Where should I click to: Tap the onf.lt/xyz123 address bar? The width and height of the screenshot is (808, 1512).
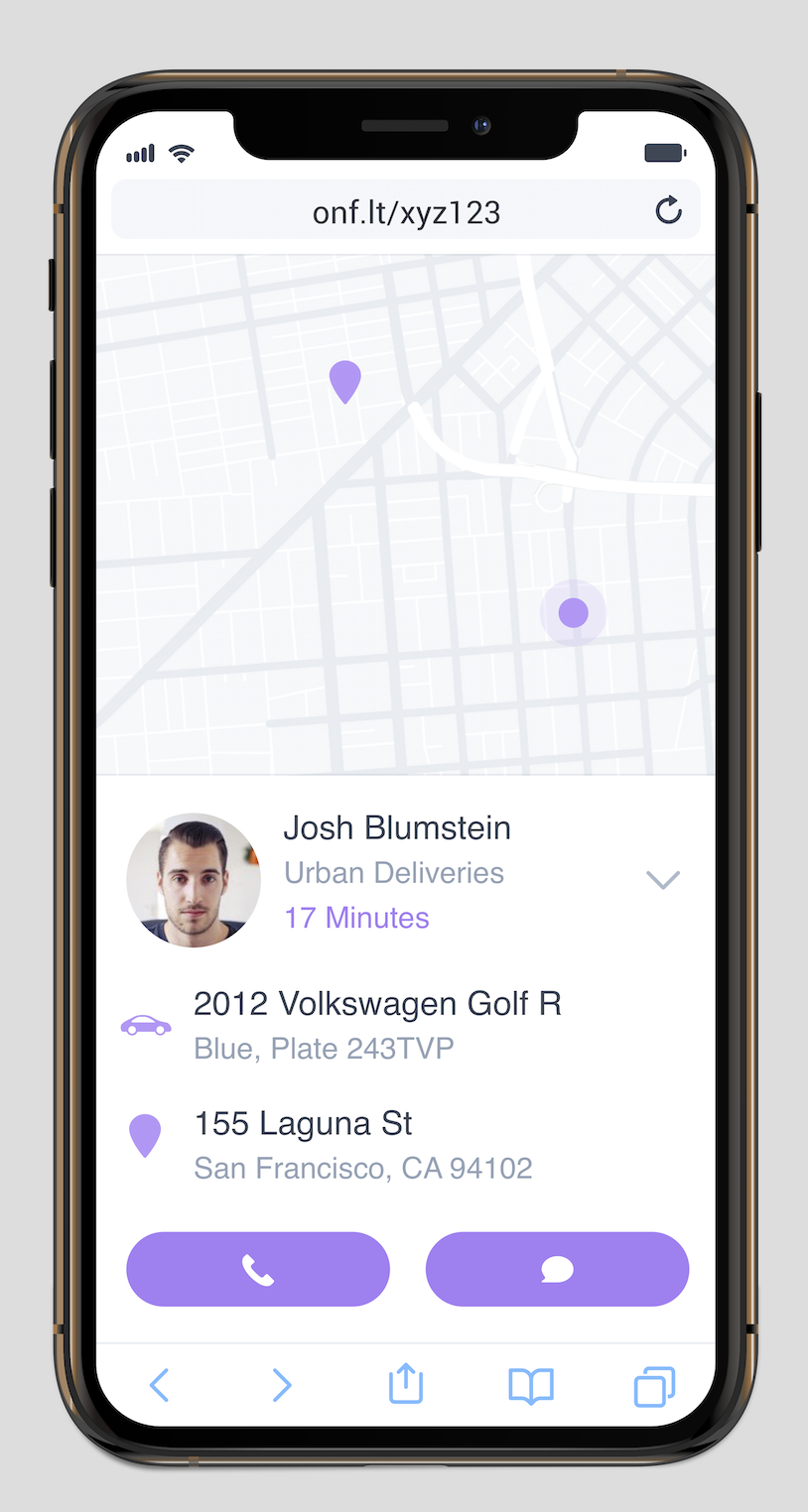pos(406,211)
